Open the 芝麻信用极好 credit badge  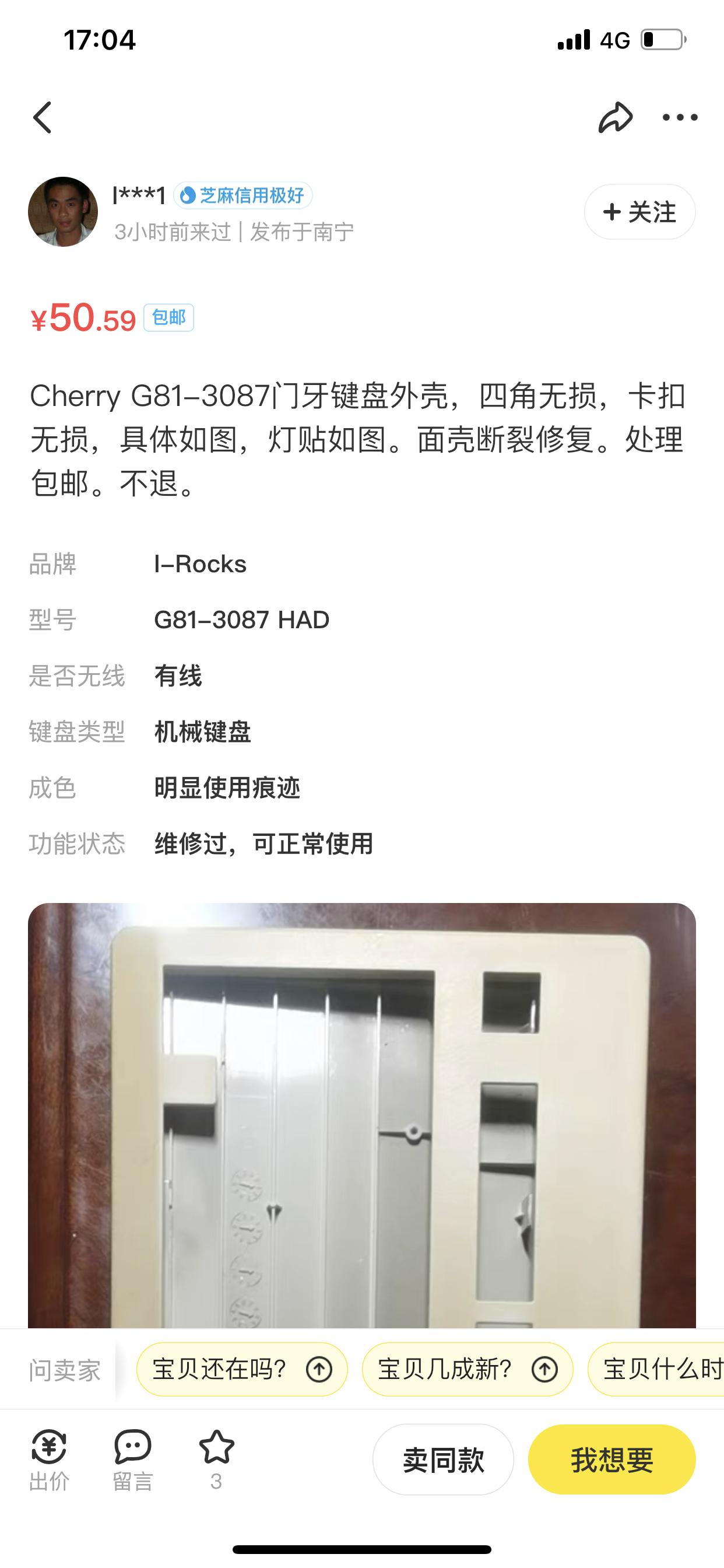tap(243, 195)
